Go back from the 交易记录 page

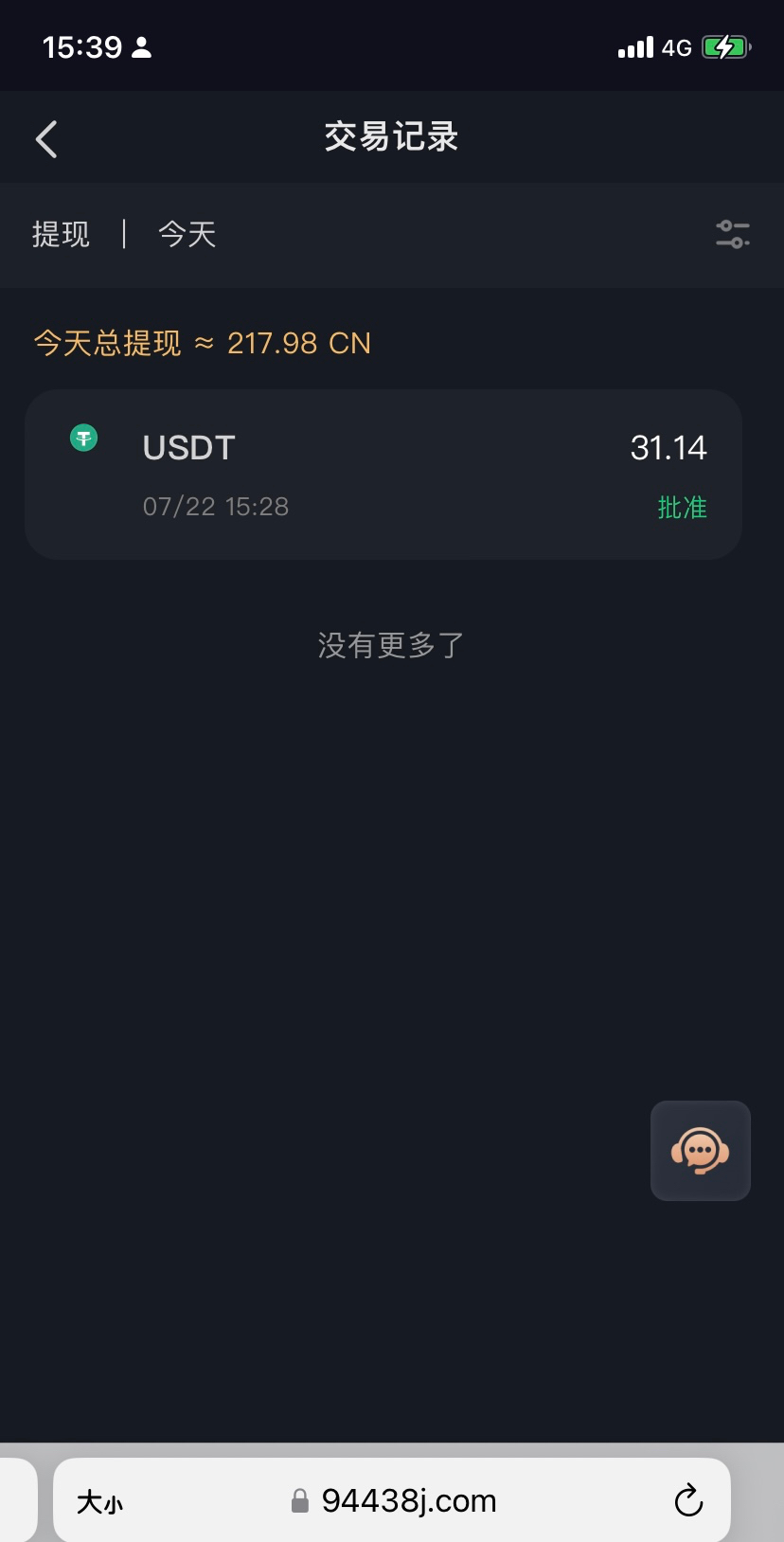[x=46, y=139]
